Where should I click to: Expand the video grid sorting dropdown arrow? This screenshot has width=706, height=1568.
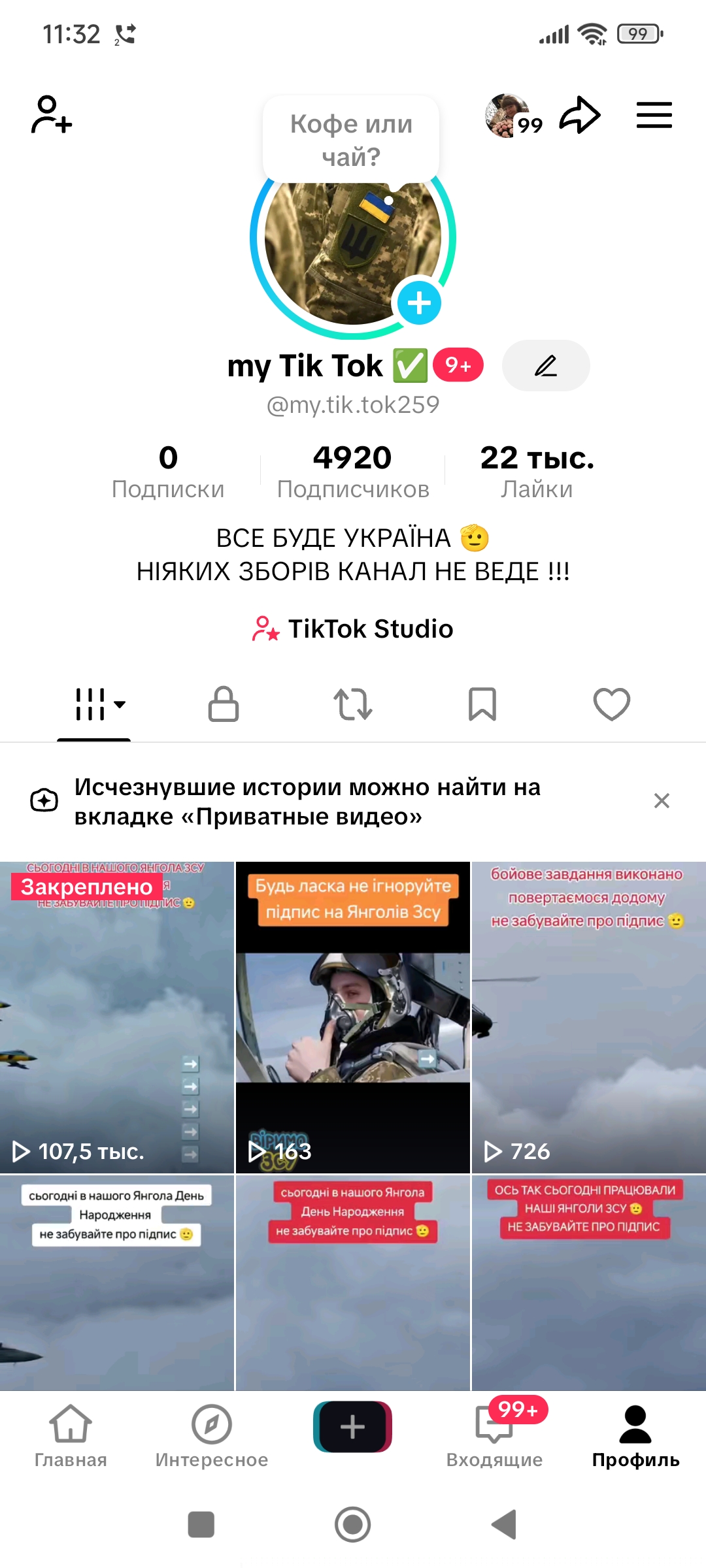point(120,706)
